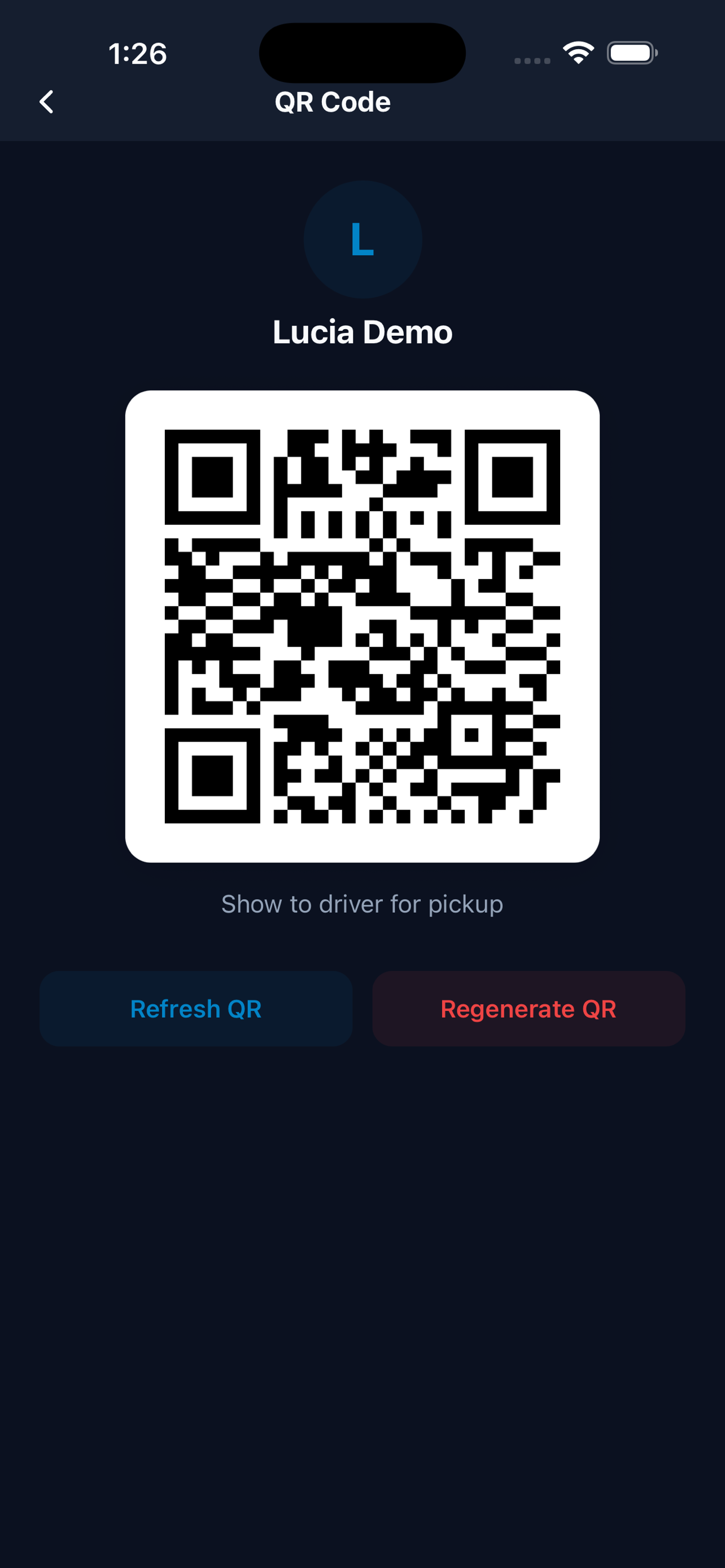Tap the battery indicator in status bar

tap(632, 53)
